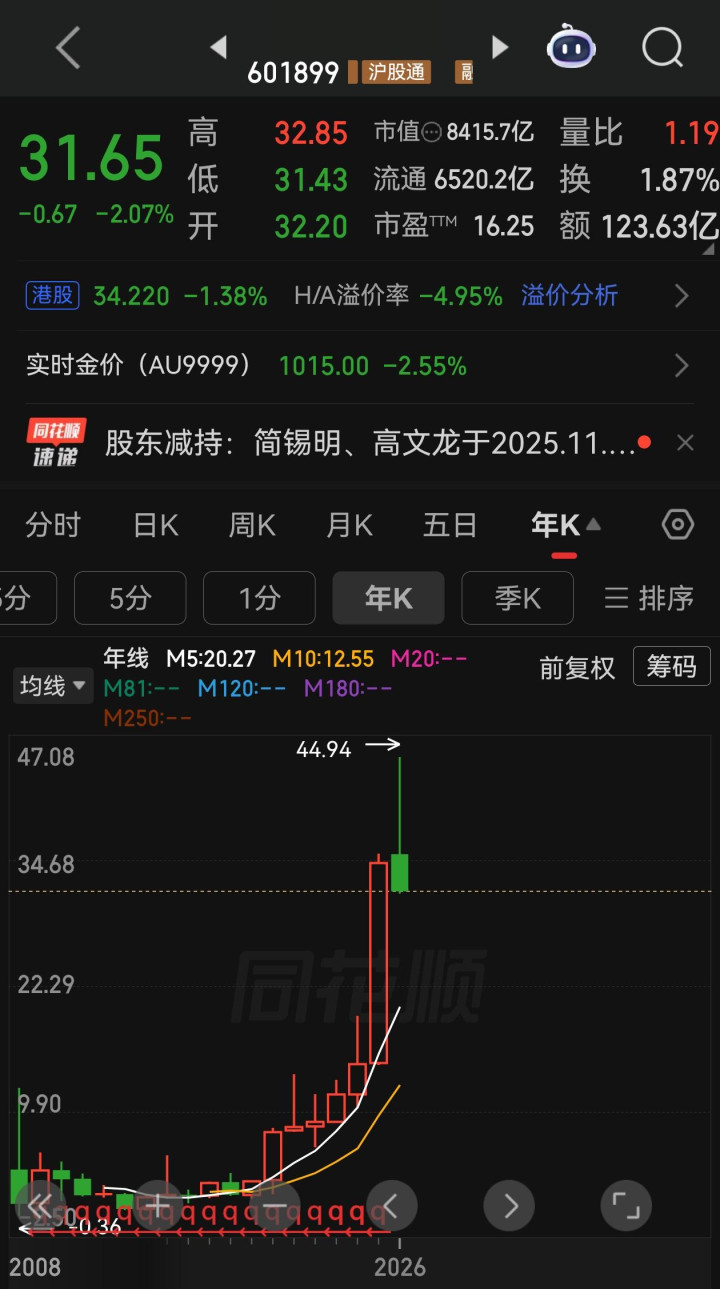This screenshot has height=1289, width=720.
Task: Go back to the previous page
Action: tap(67, 47)
